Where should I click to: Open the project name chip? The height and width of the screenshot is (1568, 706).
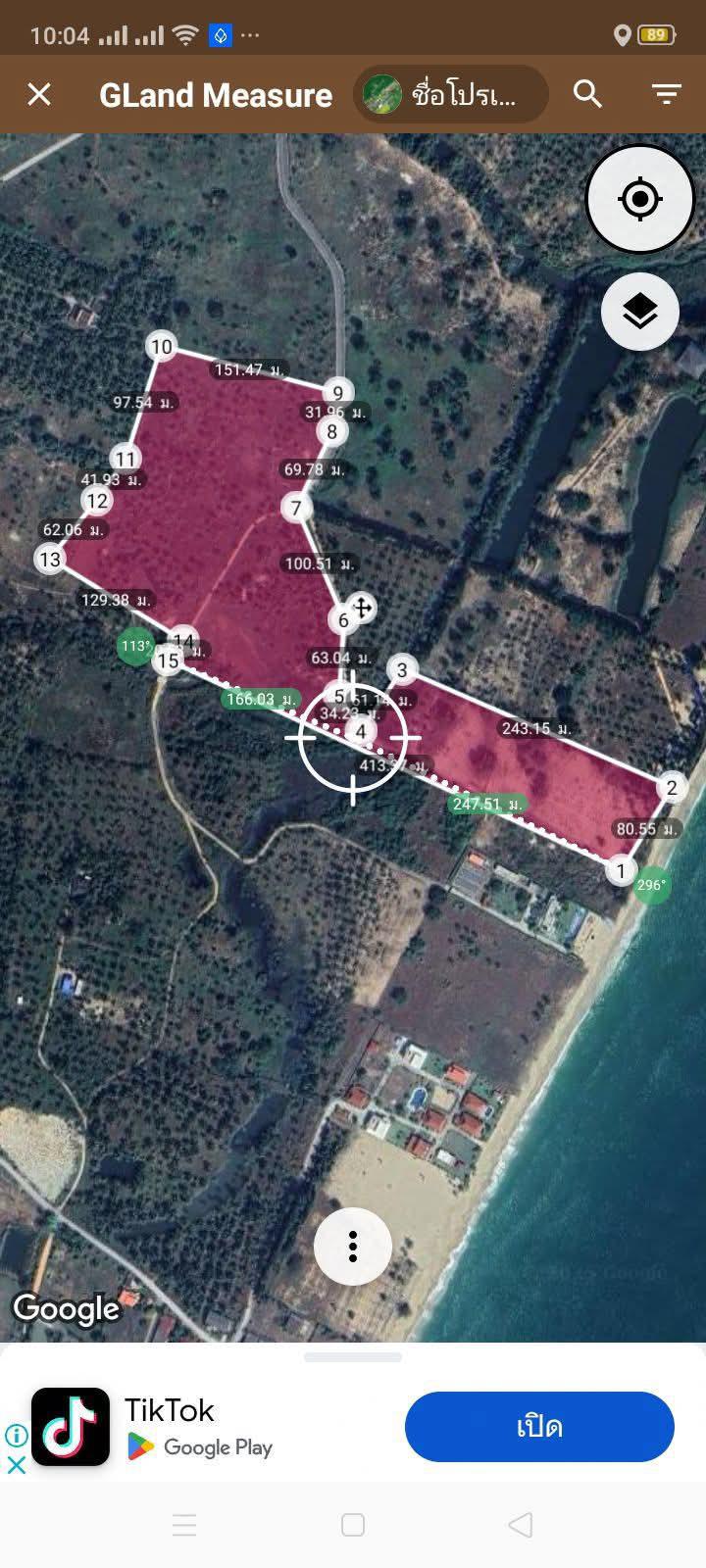pos(451,94)
